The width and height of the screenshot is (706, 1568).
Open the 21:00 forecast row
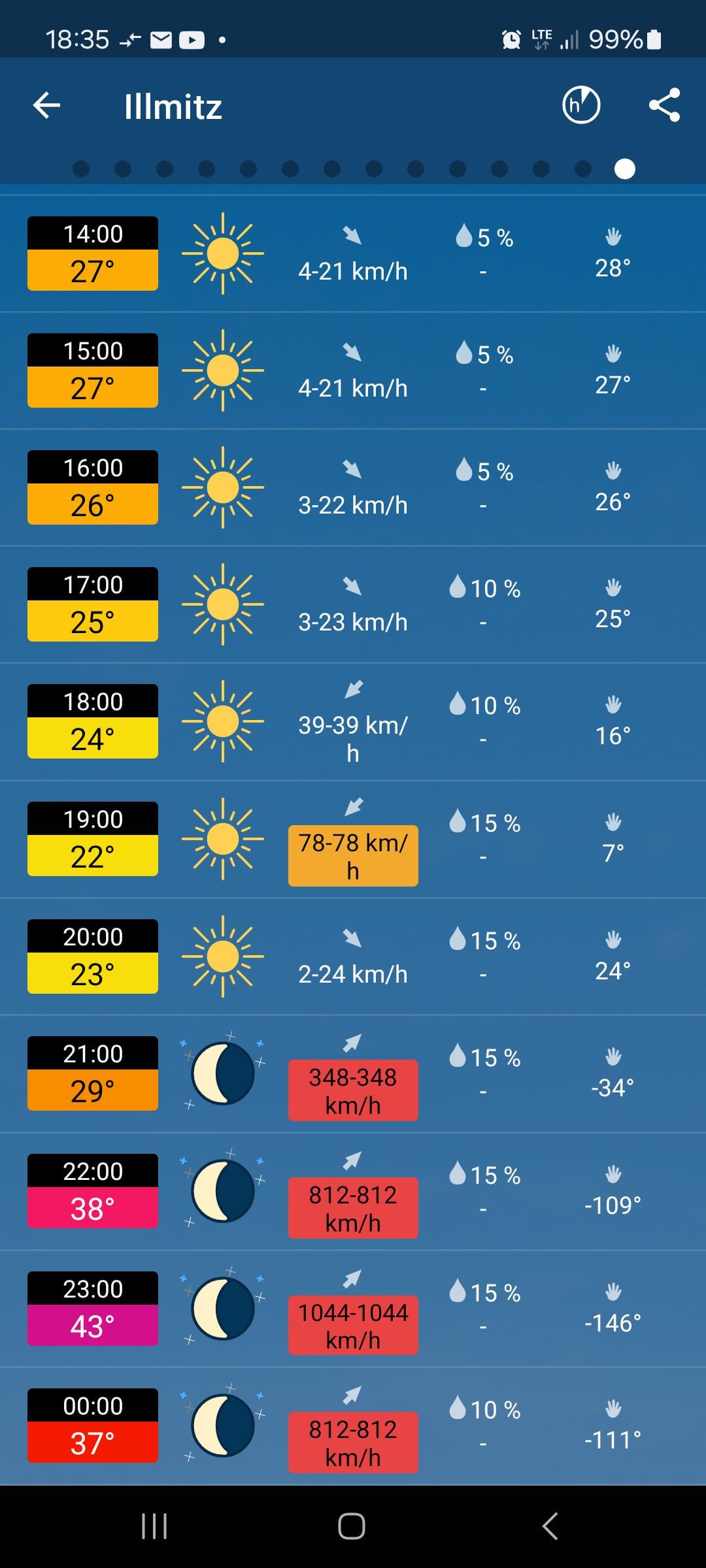(353, 1073)
